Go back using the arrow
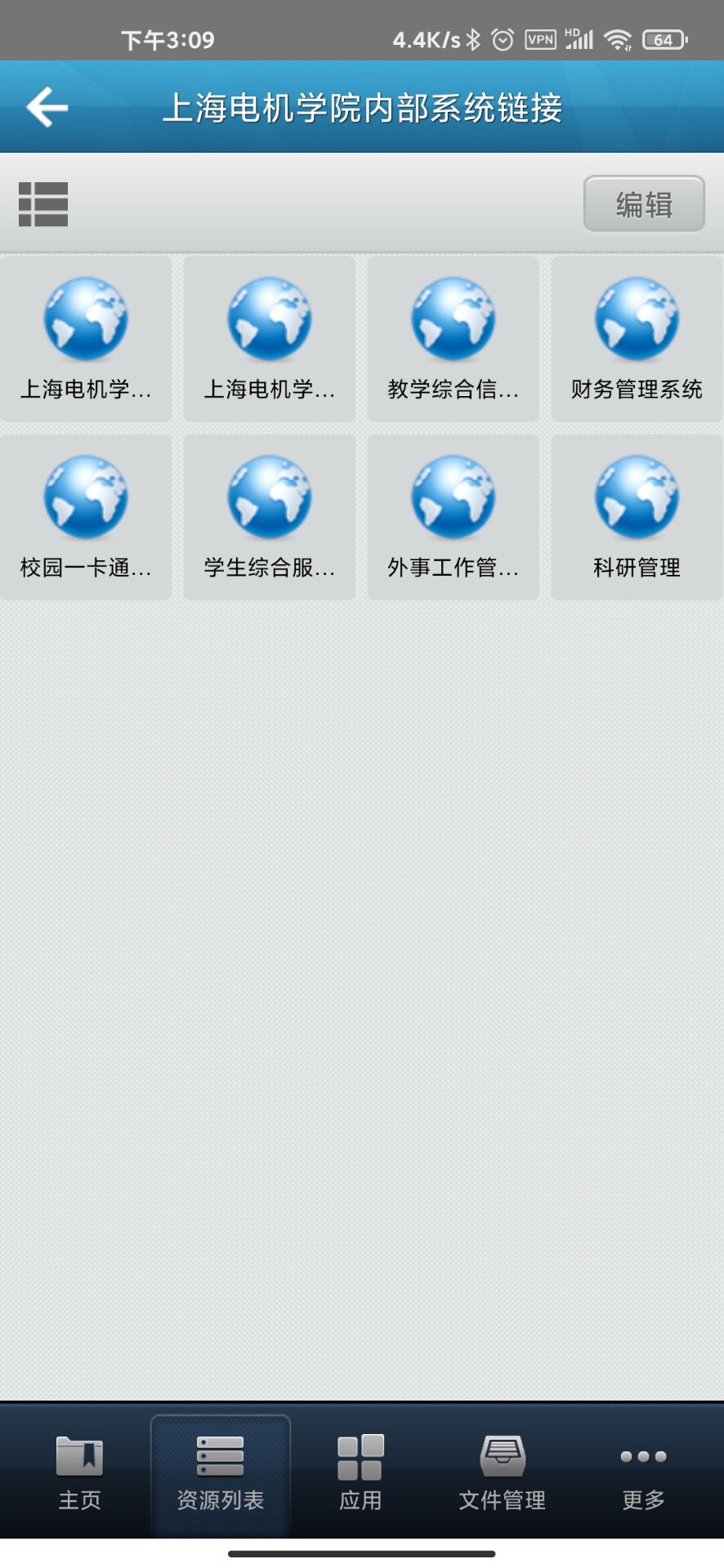Viewport: 724px width, 1568px height. [x=47, y=106]
